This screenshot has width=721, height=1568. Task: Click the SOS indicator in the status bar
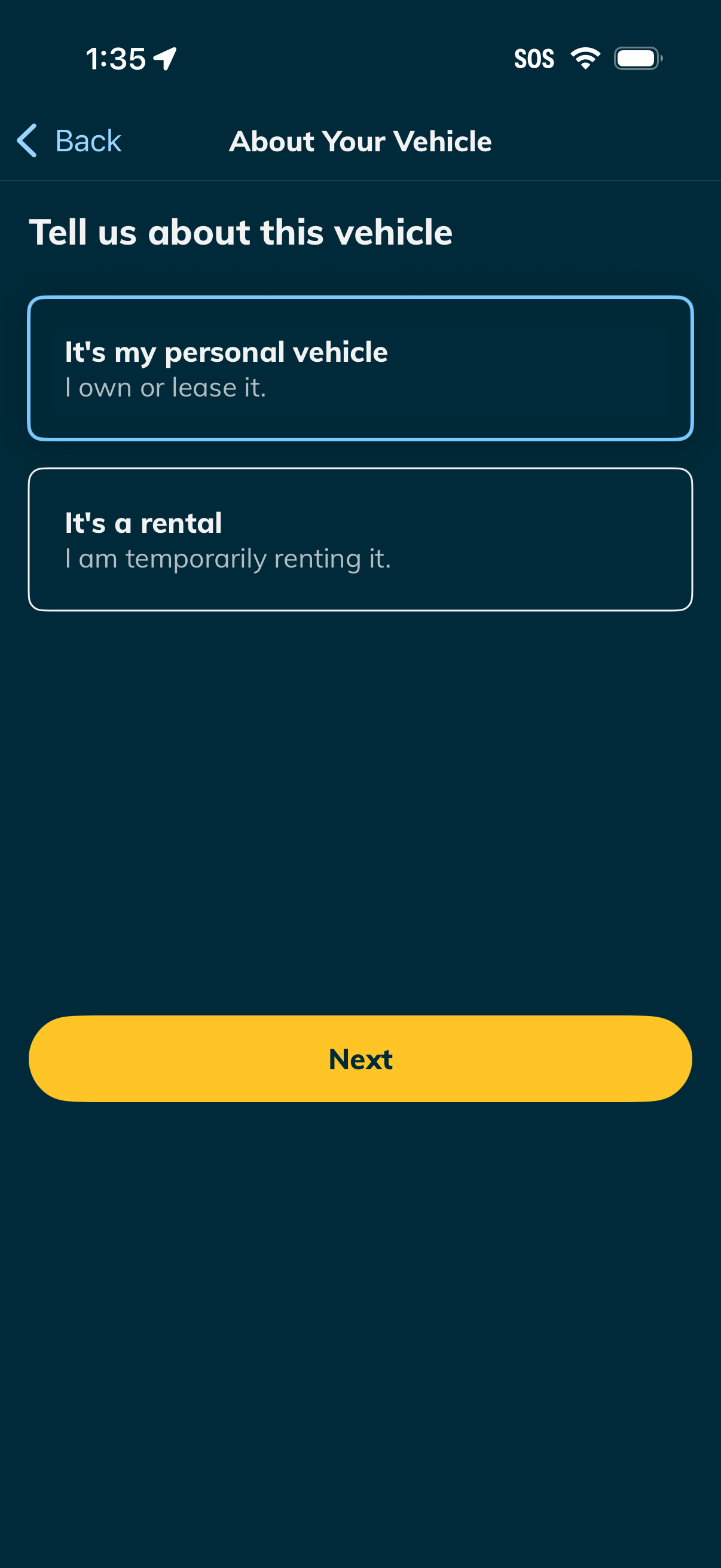534,58
